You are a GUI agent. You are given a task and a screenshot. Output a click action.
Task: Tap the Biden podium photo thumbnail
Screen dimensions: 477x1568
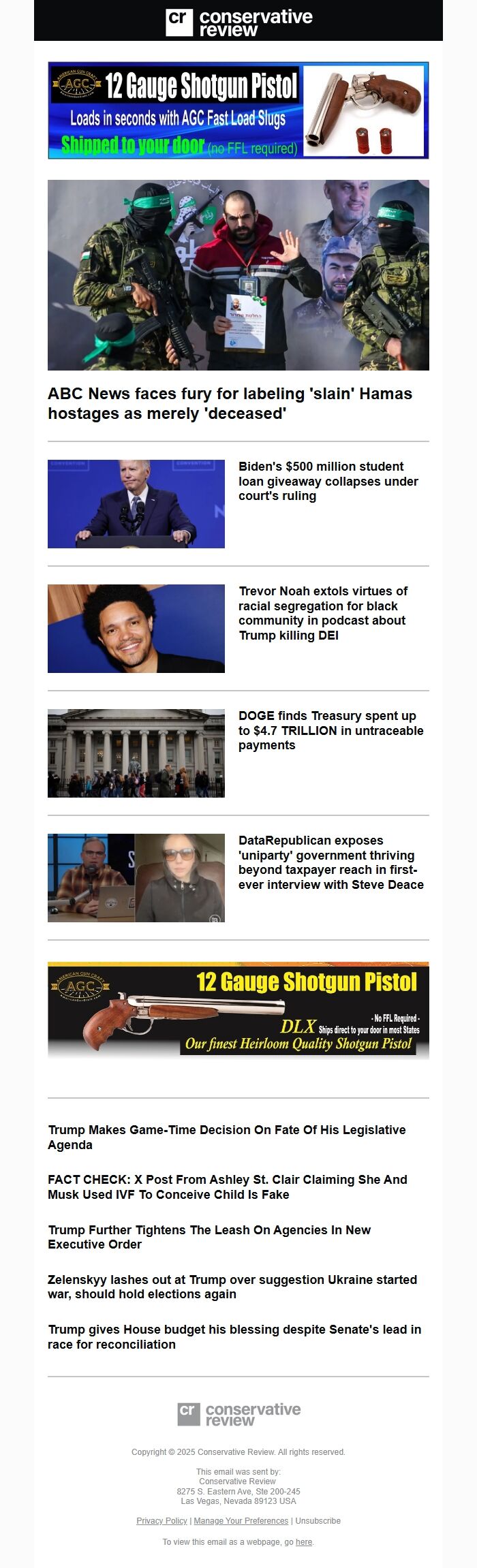(x=136, y=503)
